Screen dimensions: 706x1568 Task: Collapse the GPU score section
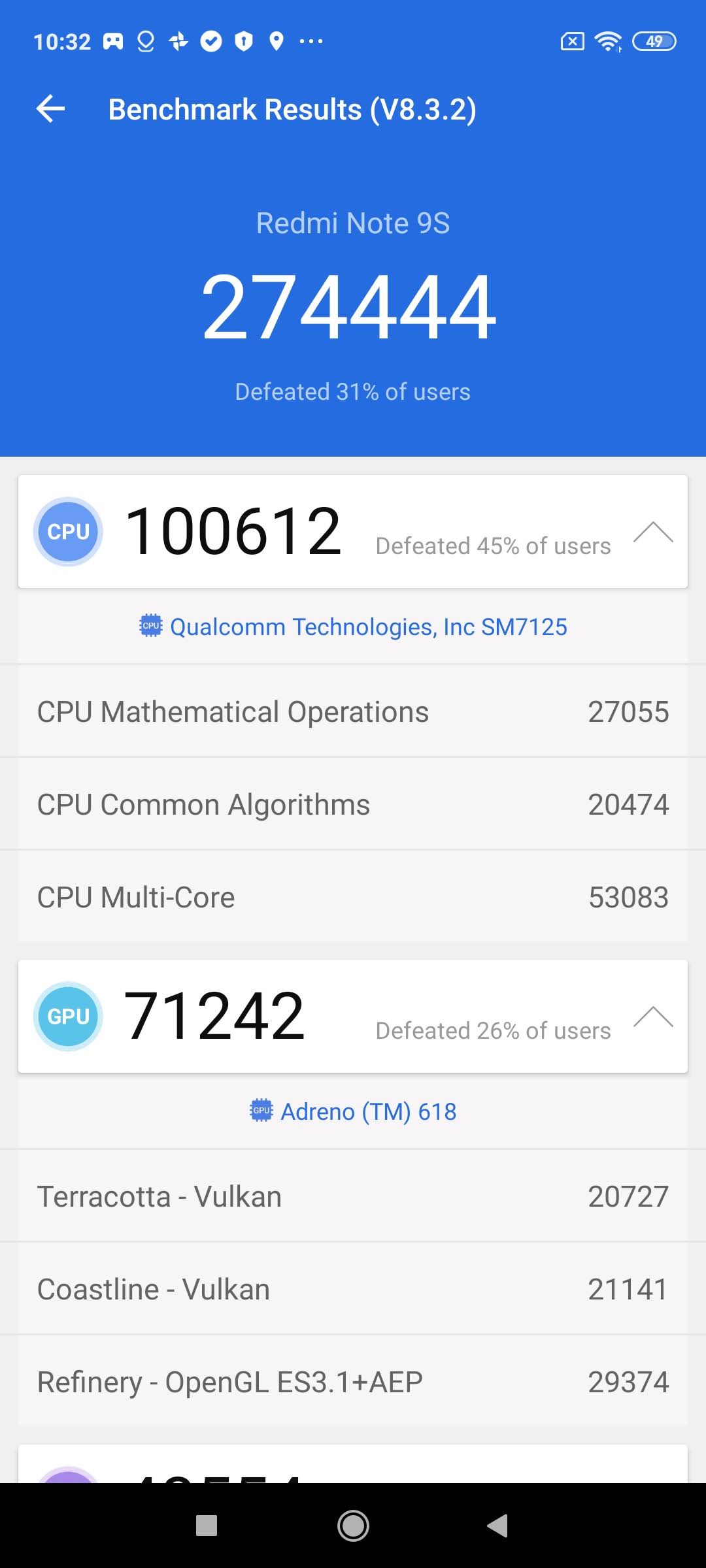(652, 1017)
